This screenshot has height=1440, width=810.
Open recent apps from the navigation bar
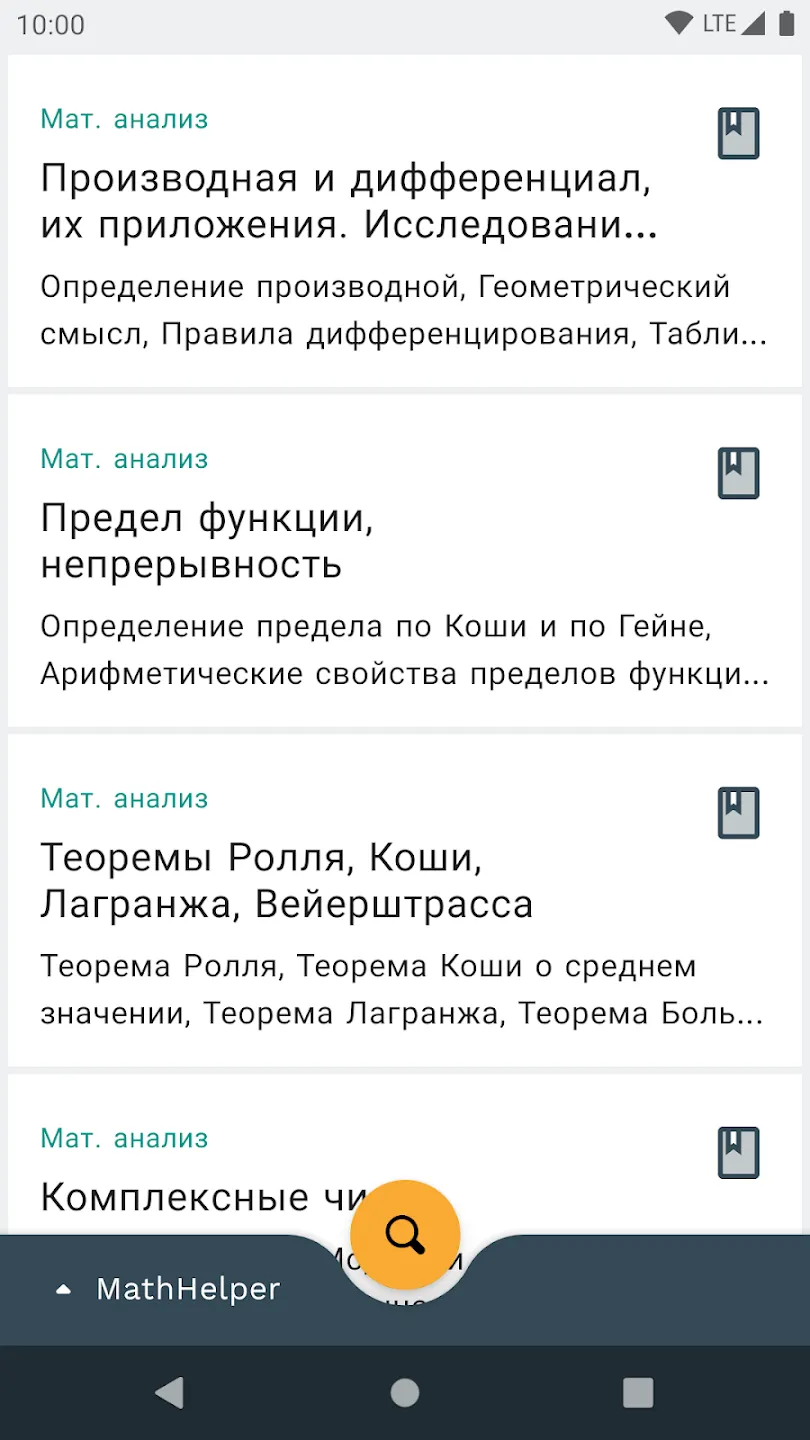[x=637, y=1392]
